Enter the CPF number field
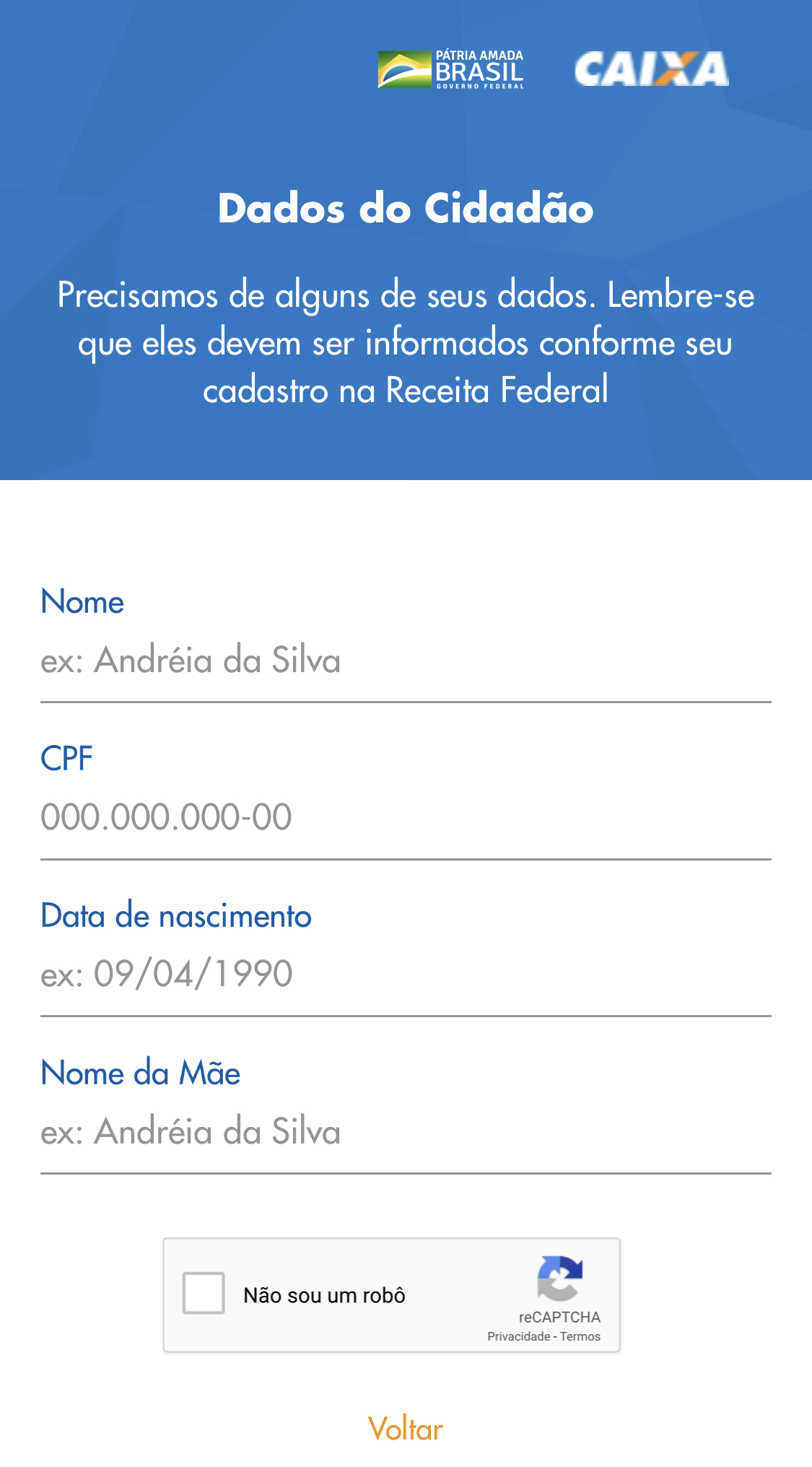This screenshot has width=812, height=1467. (406, 817)
